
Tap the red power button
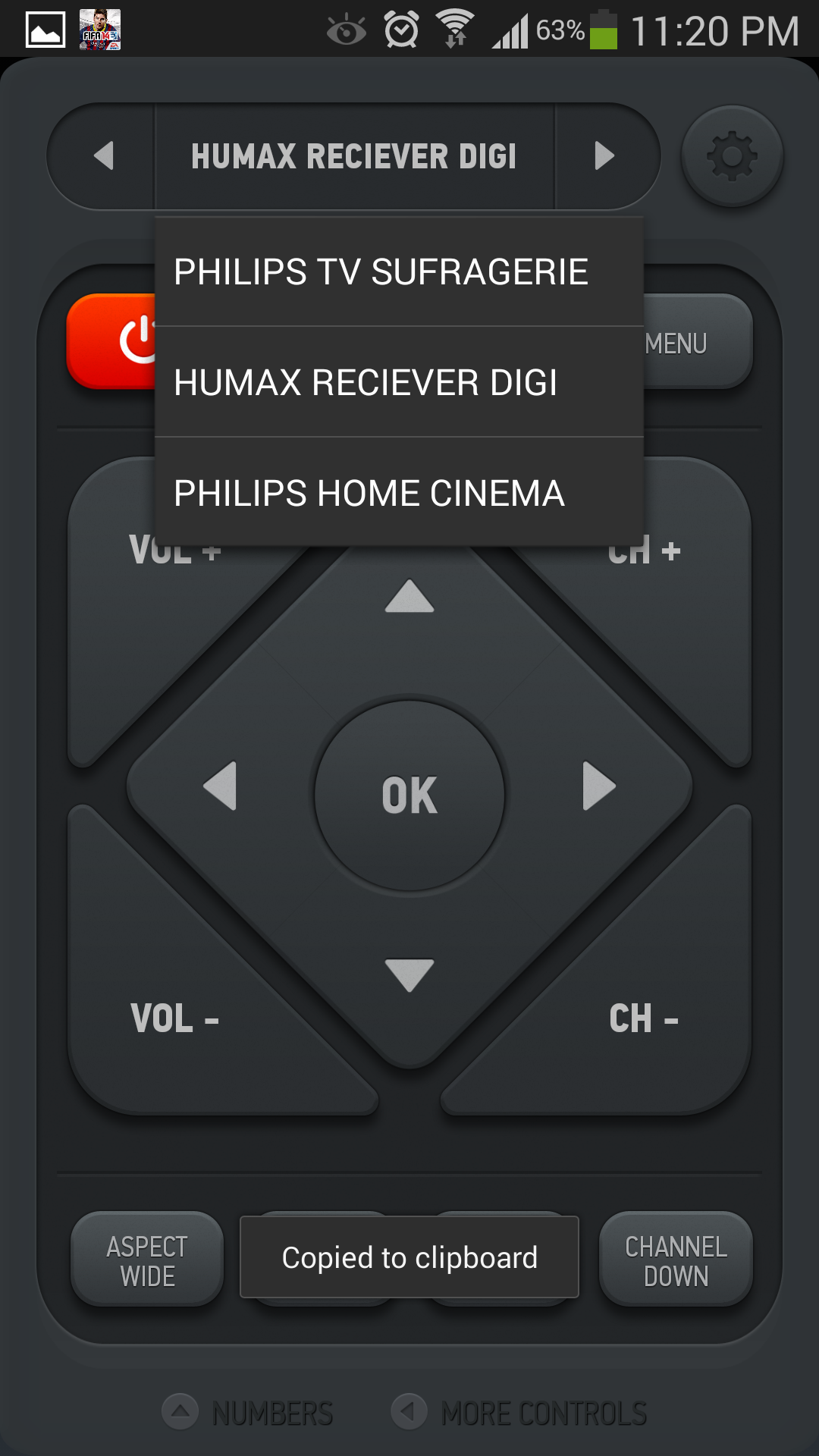tap(112, 341)
